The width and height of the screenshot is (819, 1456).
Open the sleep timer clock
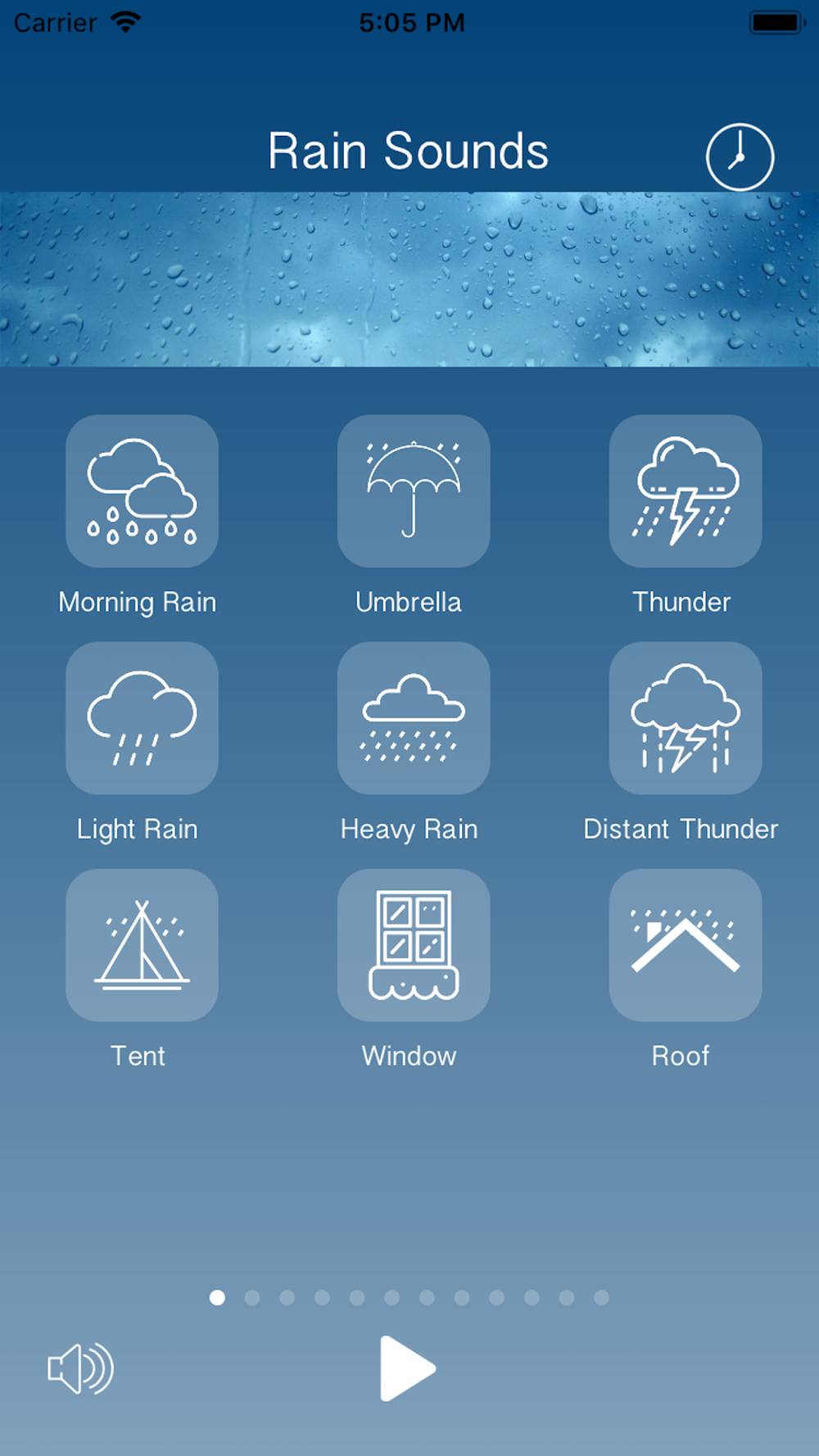coord(740,157)
